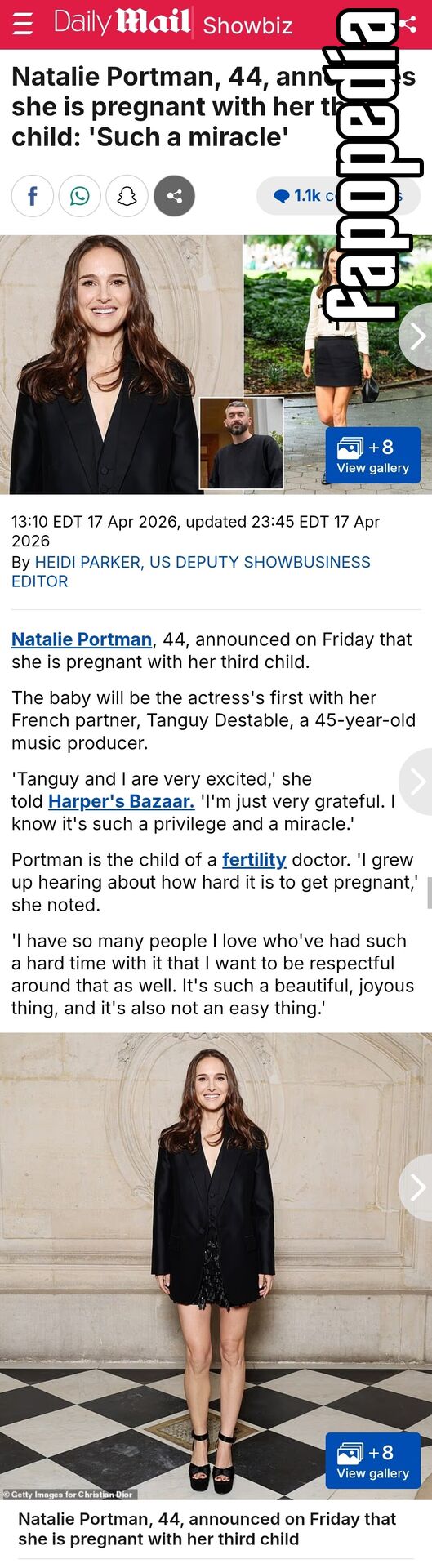The height and width of the screenshot is (1568, 432).
Task: Share the article via WhatsApp
Action: point(80,196)
